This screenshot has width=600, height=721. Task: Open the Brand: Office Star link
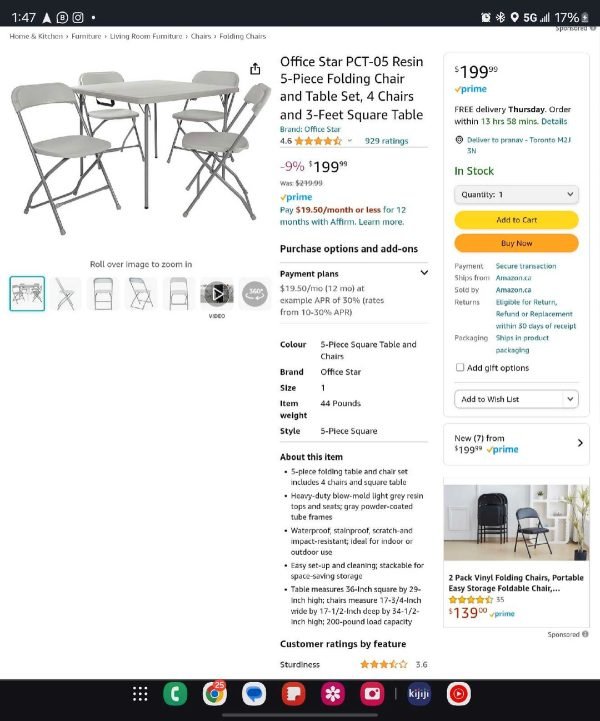click(x=310, y=129)
